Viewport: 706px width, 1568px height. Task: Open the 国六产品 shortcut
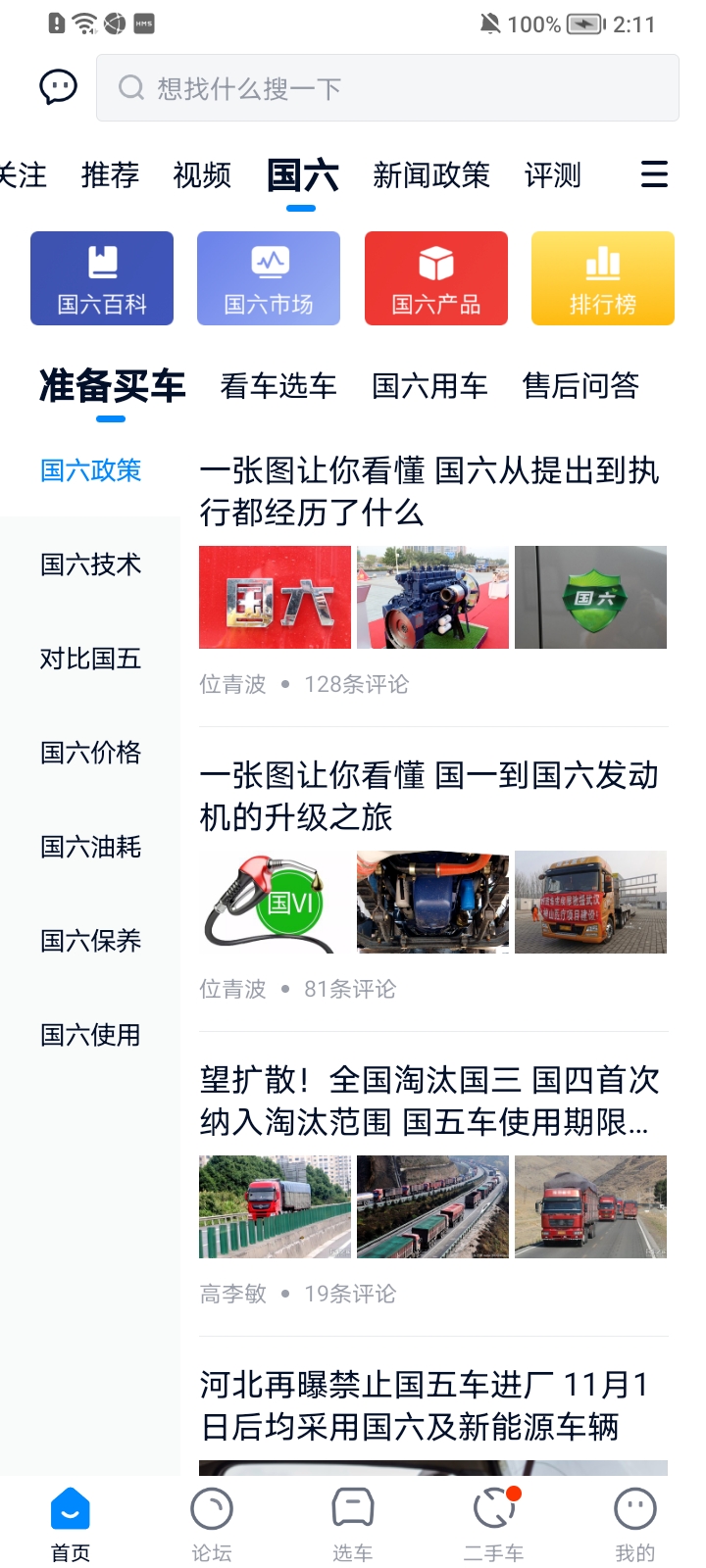coord(436,278)
